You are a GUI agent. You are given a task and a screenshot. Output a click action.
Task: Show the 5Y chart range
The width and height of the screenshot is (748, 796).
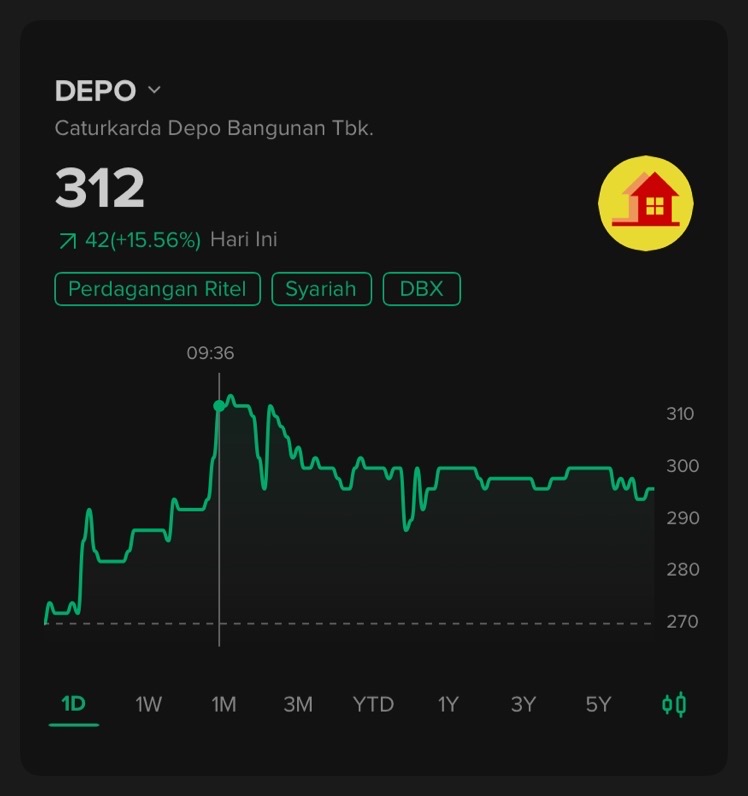pos(598,704)
